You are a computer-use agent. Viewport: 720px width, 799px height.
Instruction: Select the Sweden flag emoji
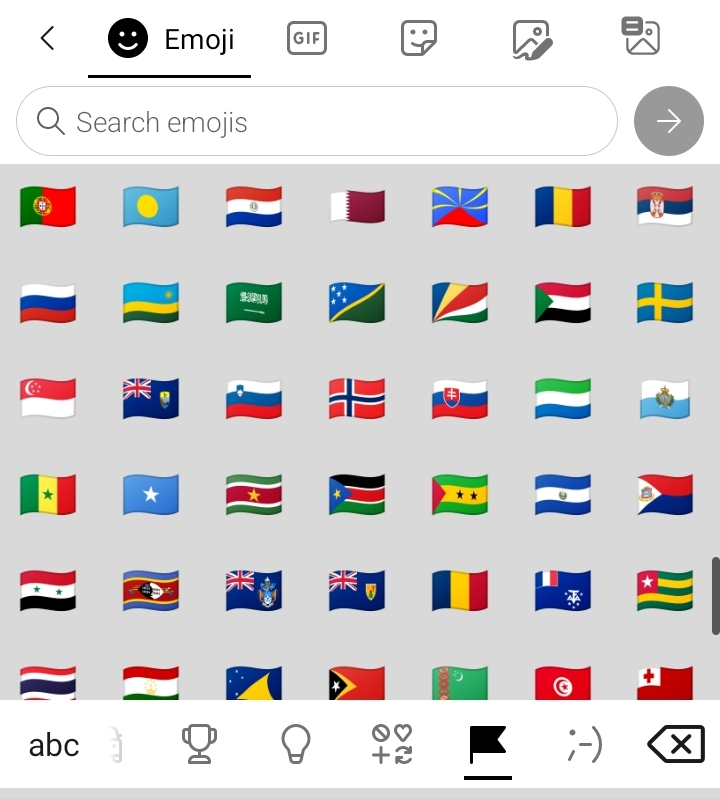coord(665,303)
